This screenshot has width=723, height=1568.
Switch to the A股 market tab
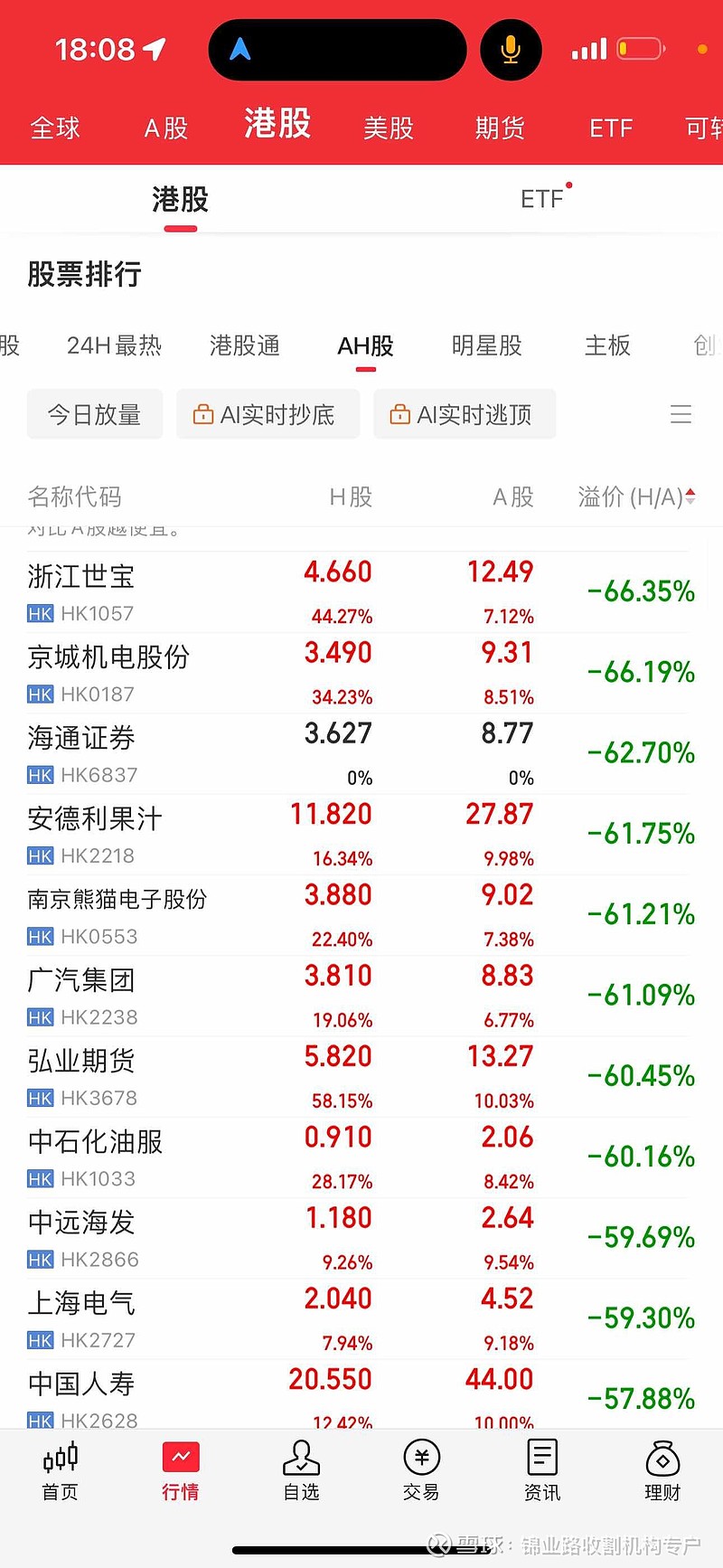[166, 128]
